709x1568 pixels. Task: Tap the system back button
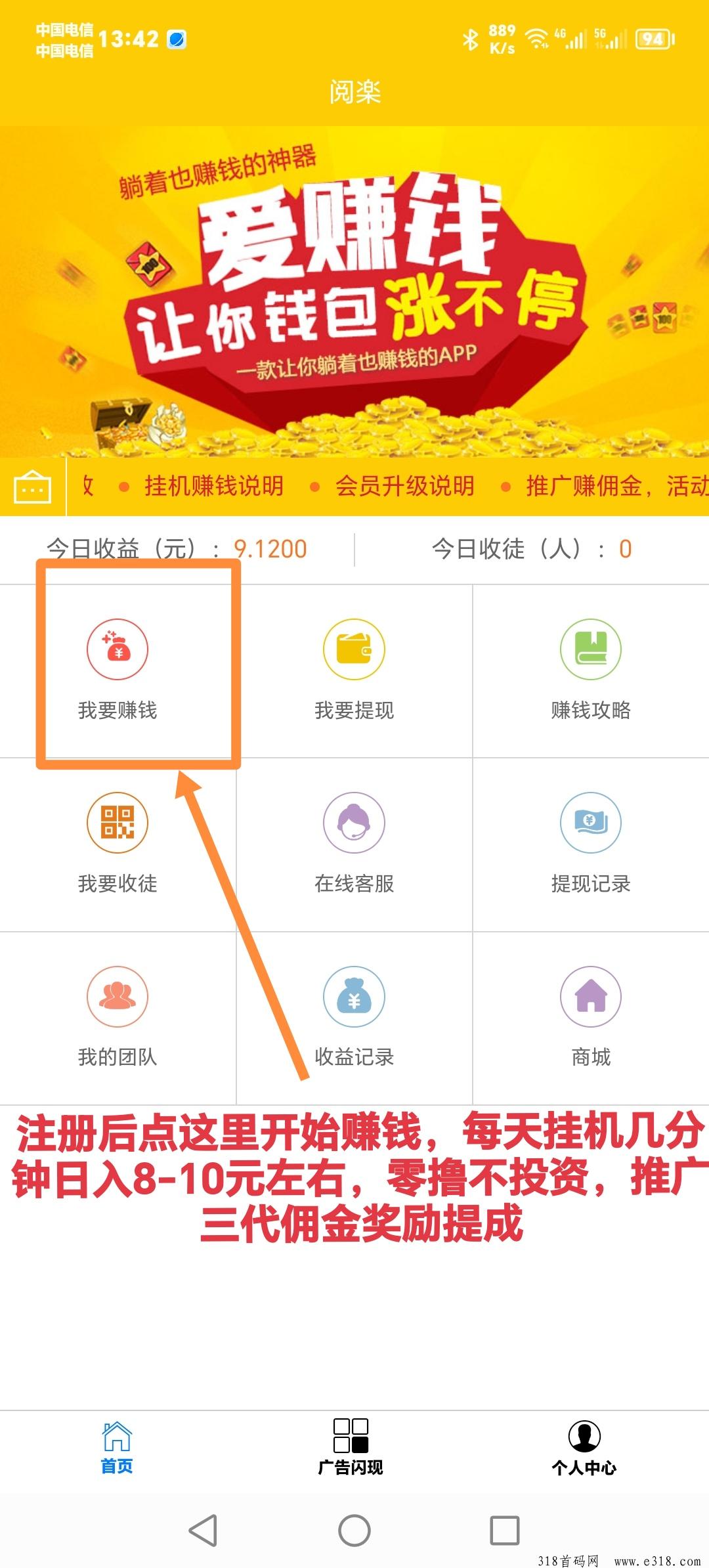[x=203, y=1531]
